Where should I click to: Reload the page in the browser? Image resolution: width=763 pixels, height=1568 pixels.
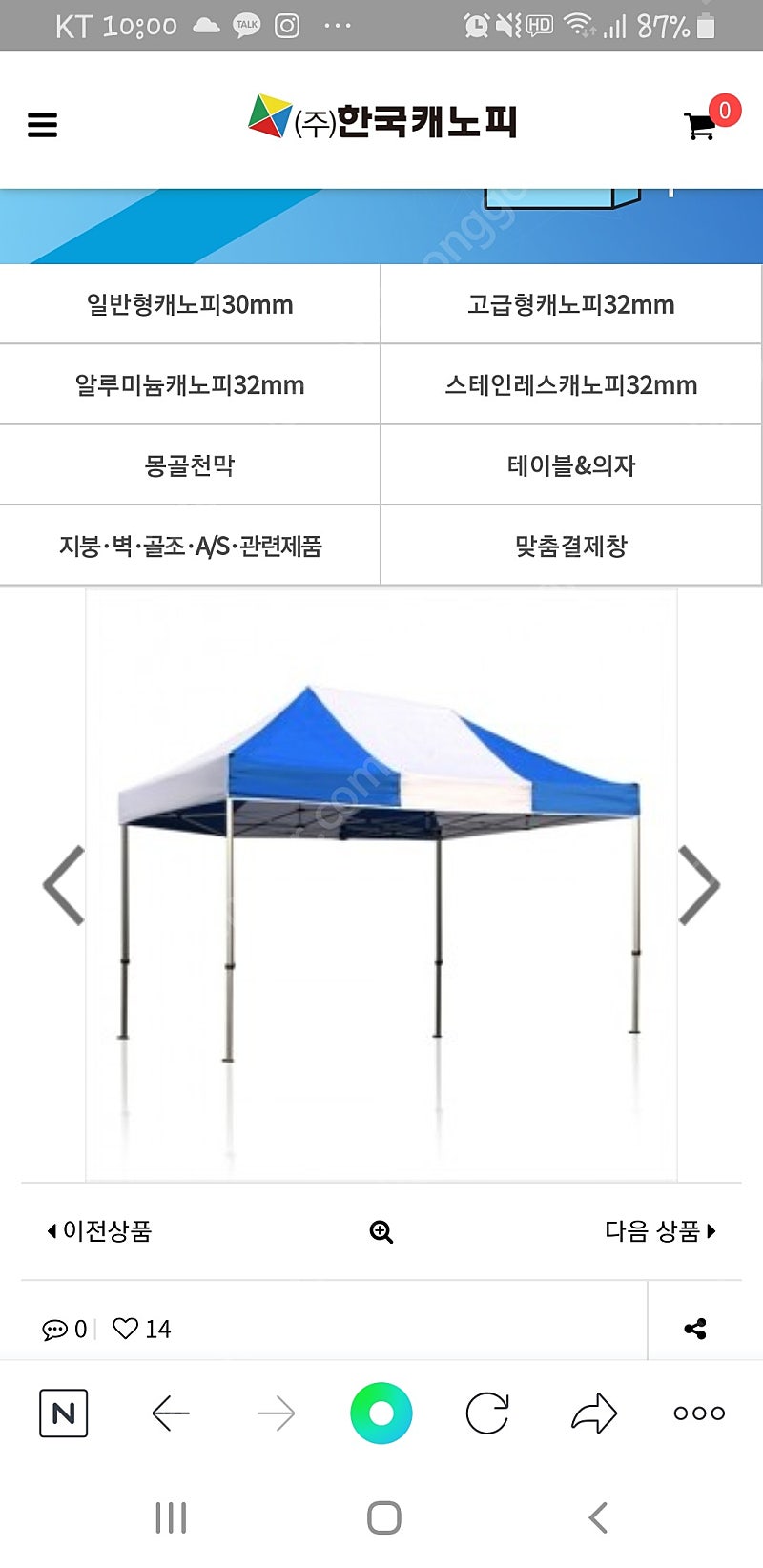coord(487,1413)
